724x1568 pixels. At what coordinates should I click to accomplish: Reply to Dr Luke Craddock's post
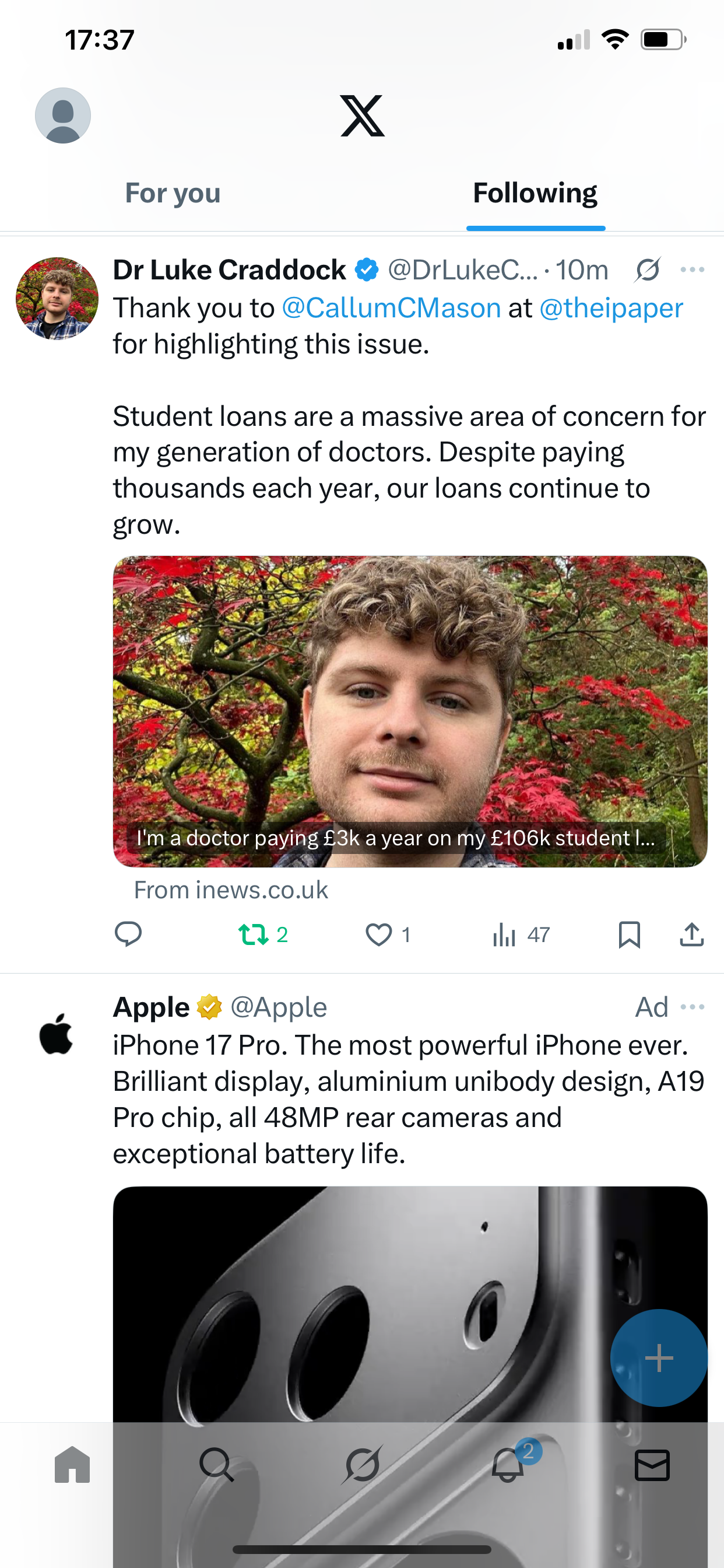(128, 935)
